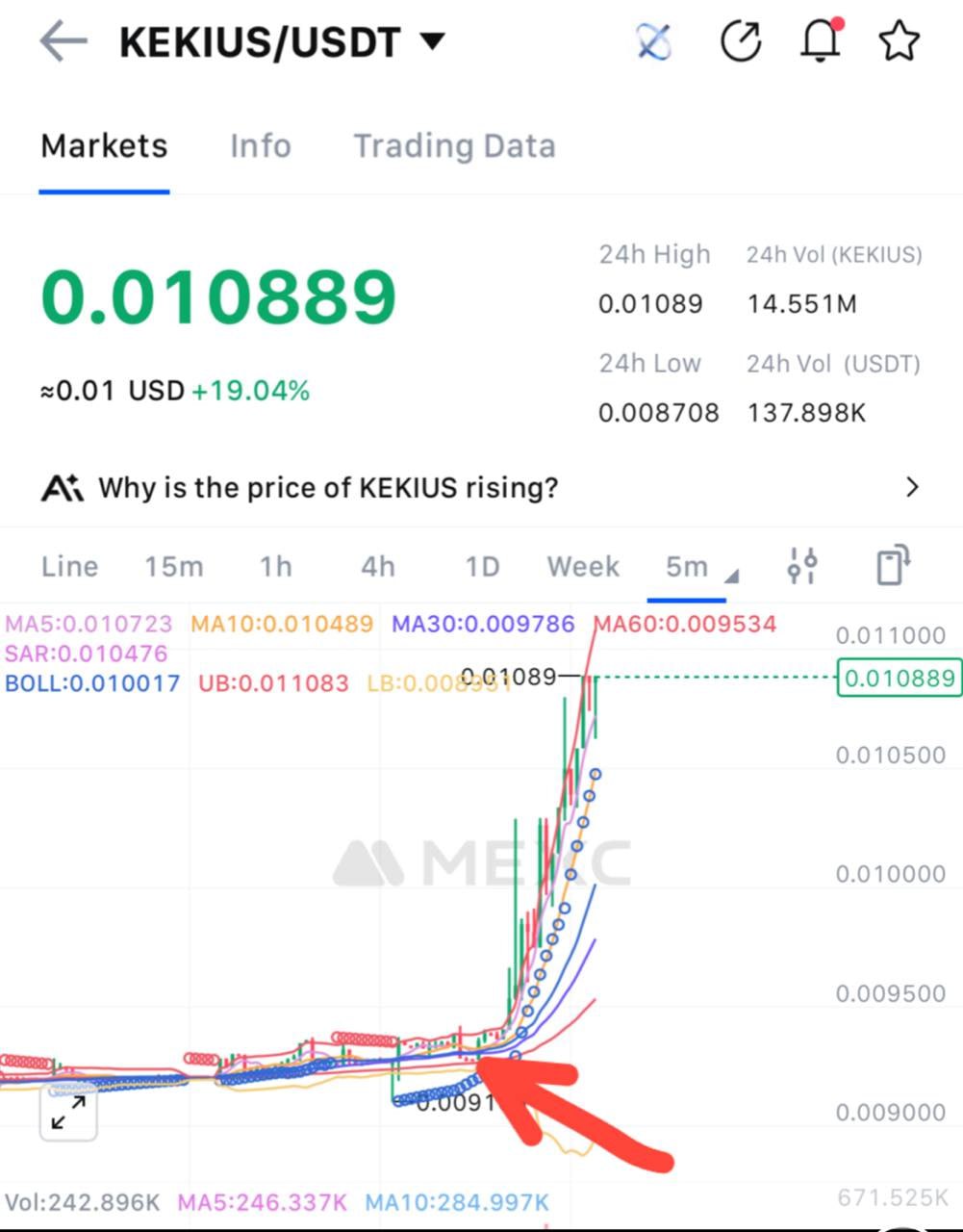Change the chart interval to 1h
Image resolution: width=963 pixels, height=1232 pixels.
click(276, 566)
